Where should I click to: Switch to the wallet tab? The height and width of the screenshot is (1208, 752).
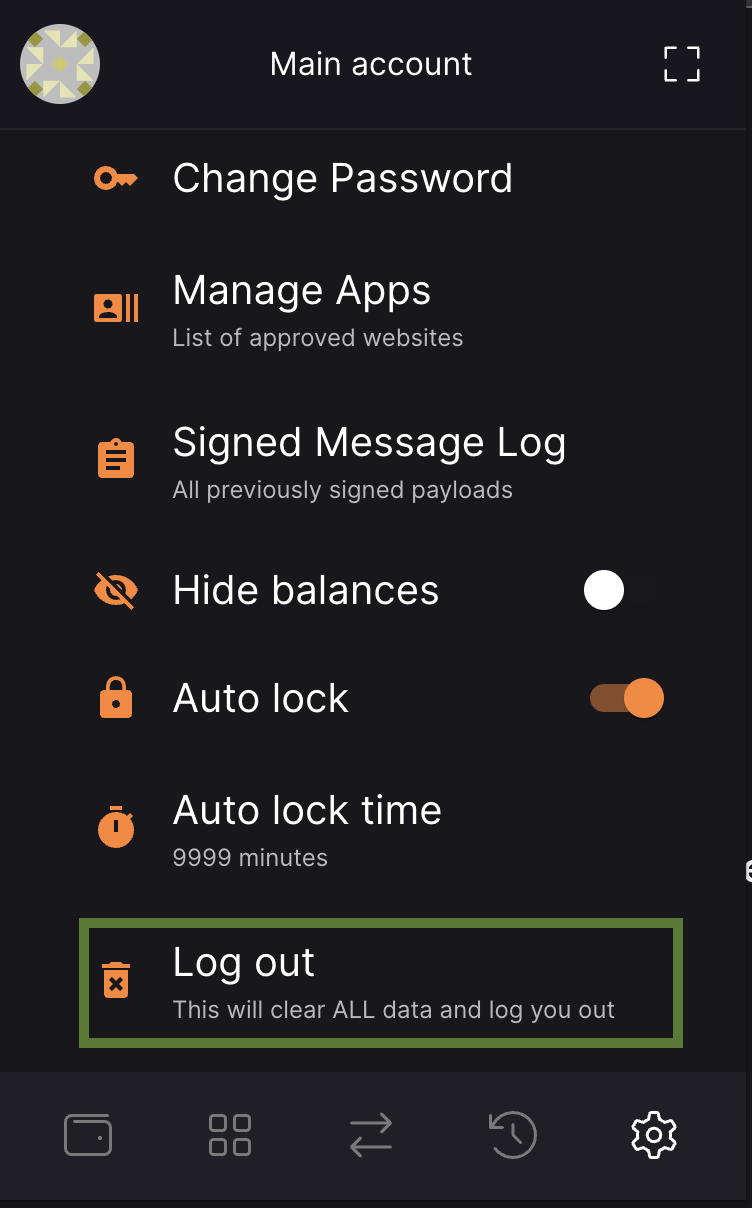88,1135
